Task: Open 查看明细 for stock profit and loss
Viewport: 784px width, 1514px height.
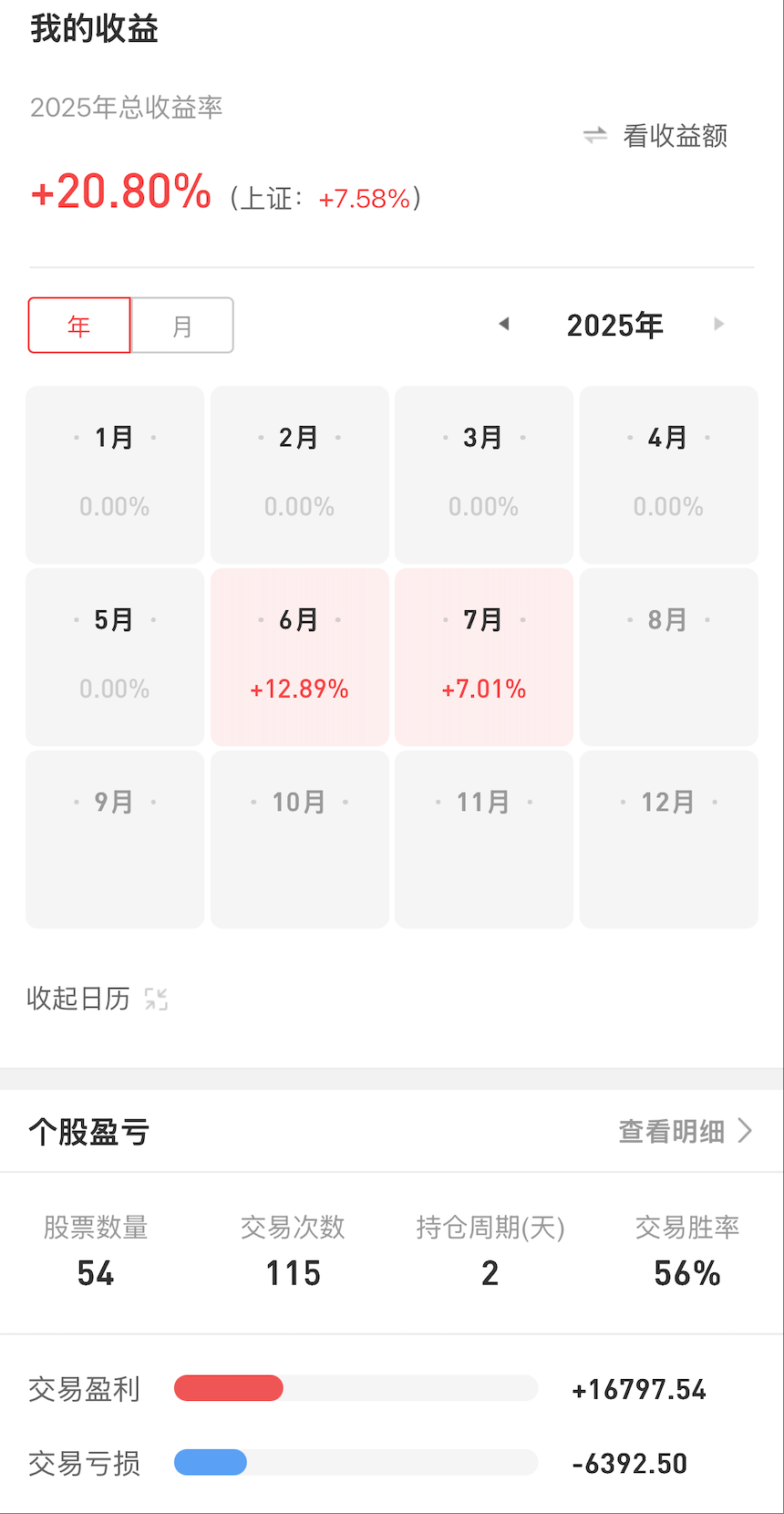Action: tap(686, 1131)
